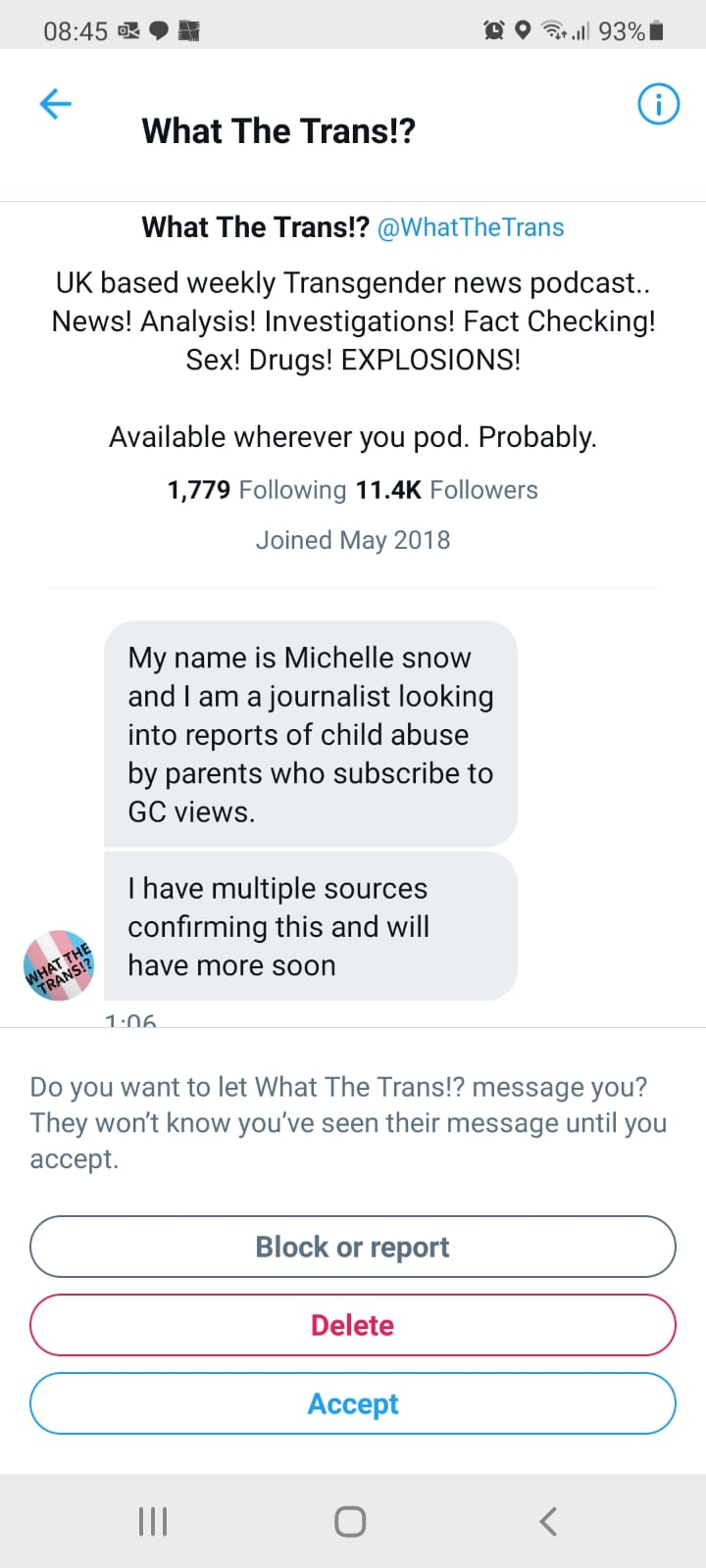The height and width of the screenshot is (1568, 706).
Task: Go back using the top-left arrow
Action: tap(56, 104)
